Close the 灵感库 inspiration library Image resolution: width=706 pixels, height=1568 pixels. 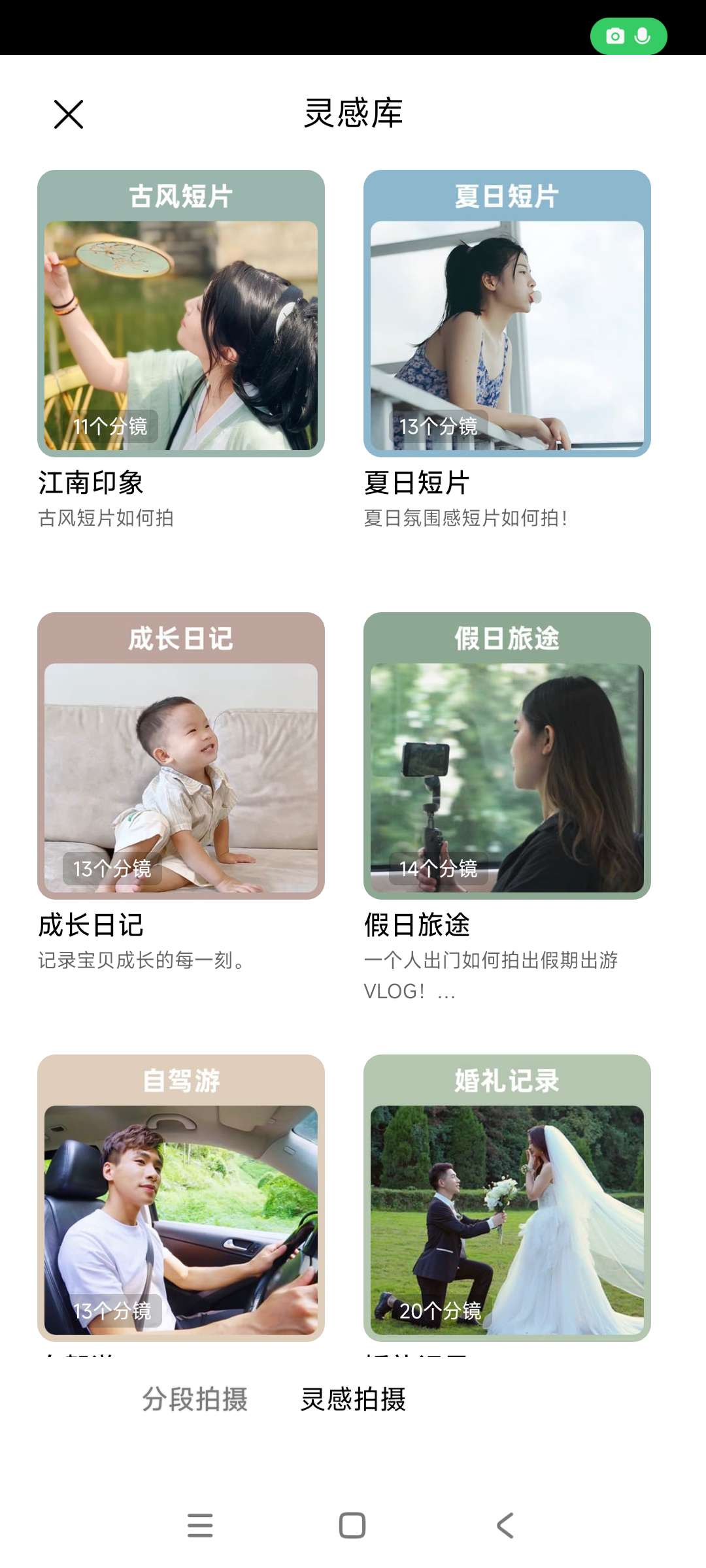point(69,114)
